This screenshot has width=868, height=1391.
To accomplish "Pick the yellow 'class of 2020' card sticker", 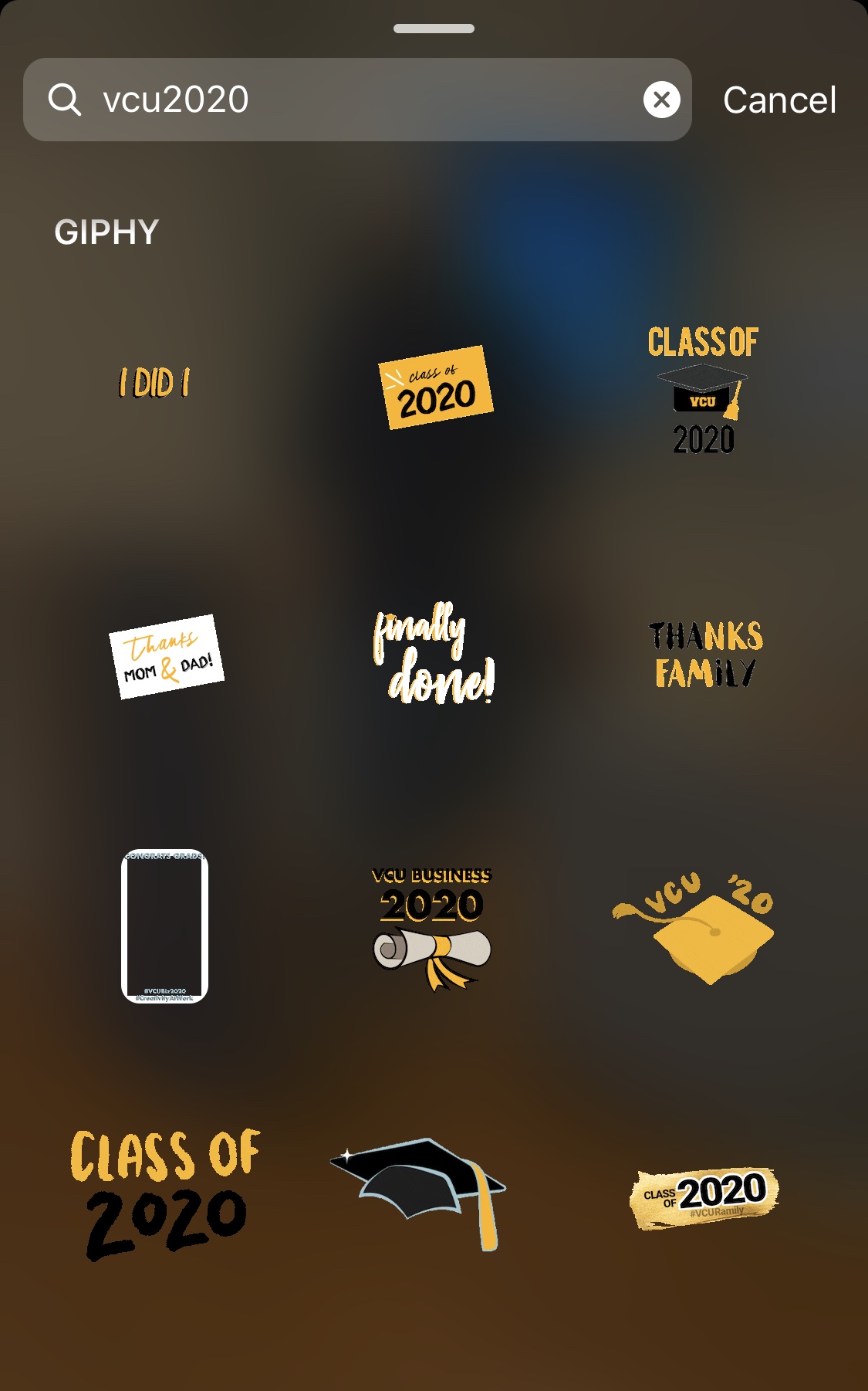I will [x=436, y=387].
